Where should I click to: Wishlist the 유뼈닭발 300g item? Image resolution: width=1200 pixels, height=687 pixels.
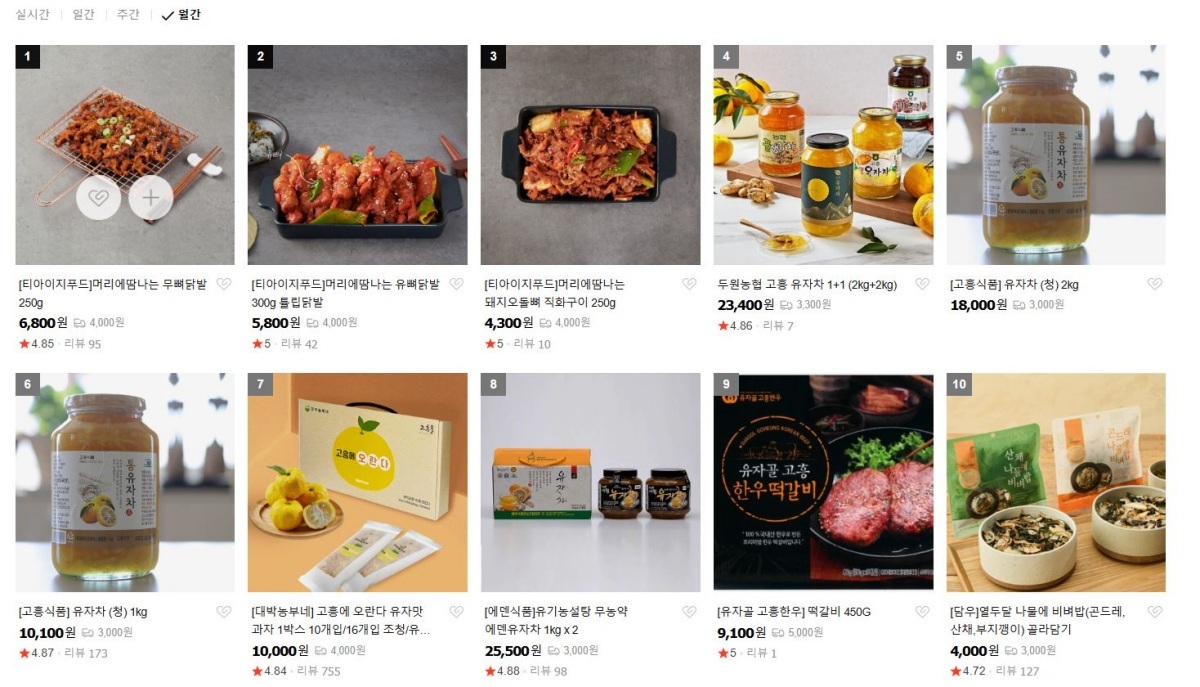(x=456, y=284)
